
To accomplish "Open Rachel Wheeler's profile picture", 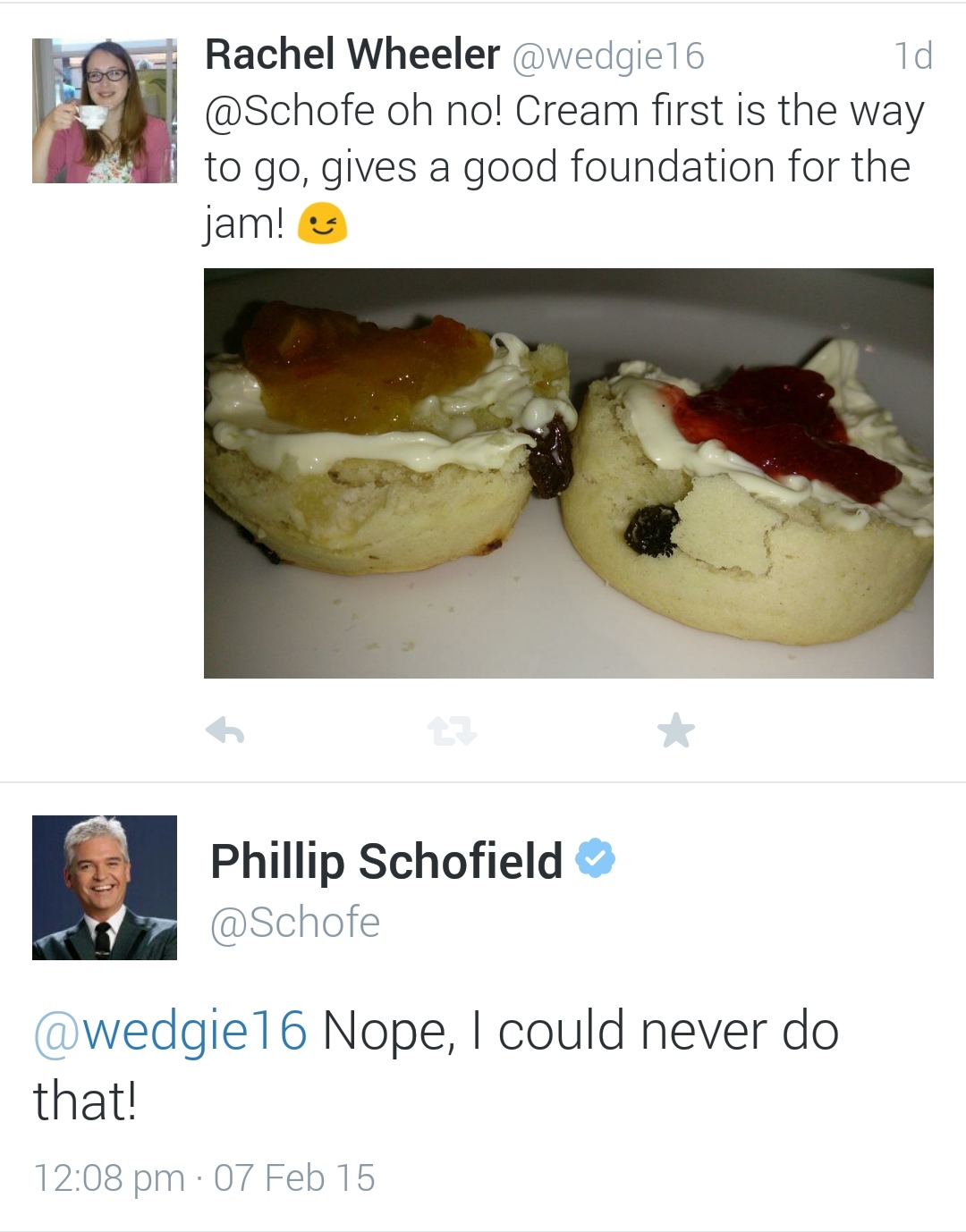I will (105, 111).
